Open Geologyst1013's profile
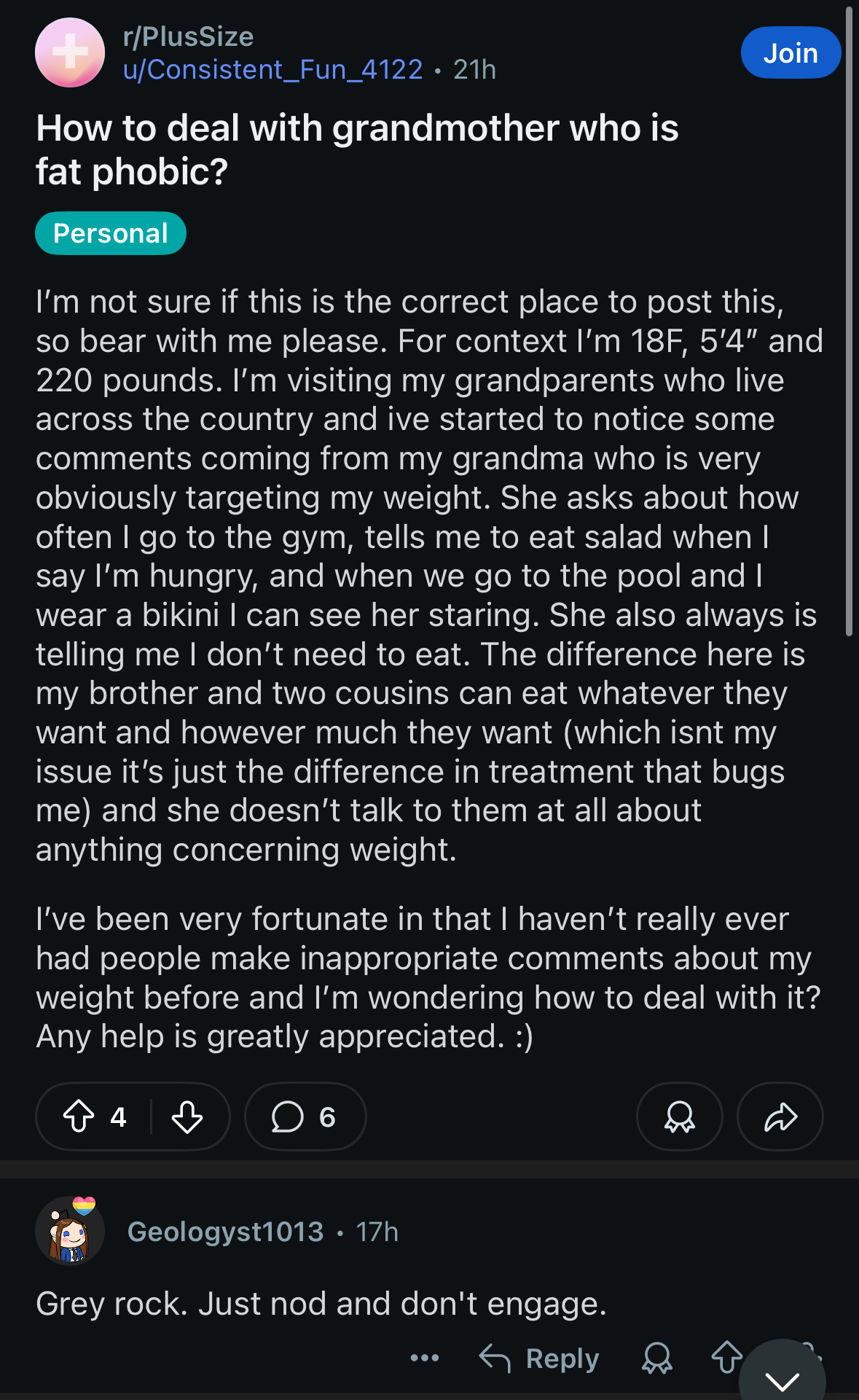 click(x=225, y=1232)
